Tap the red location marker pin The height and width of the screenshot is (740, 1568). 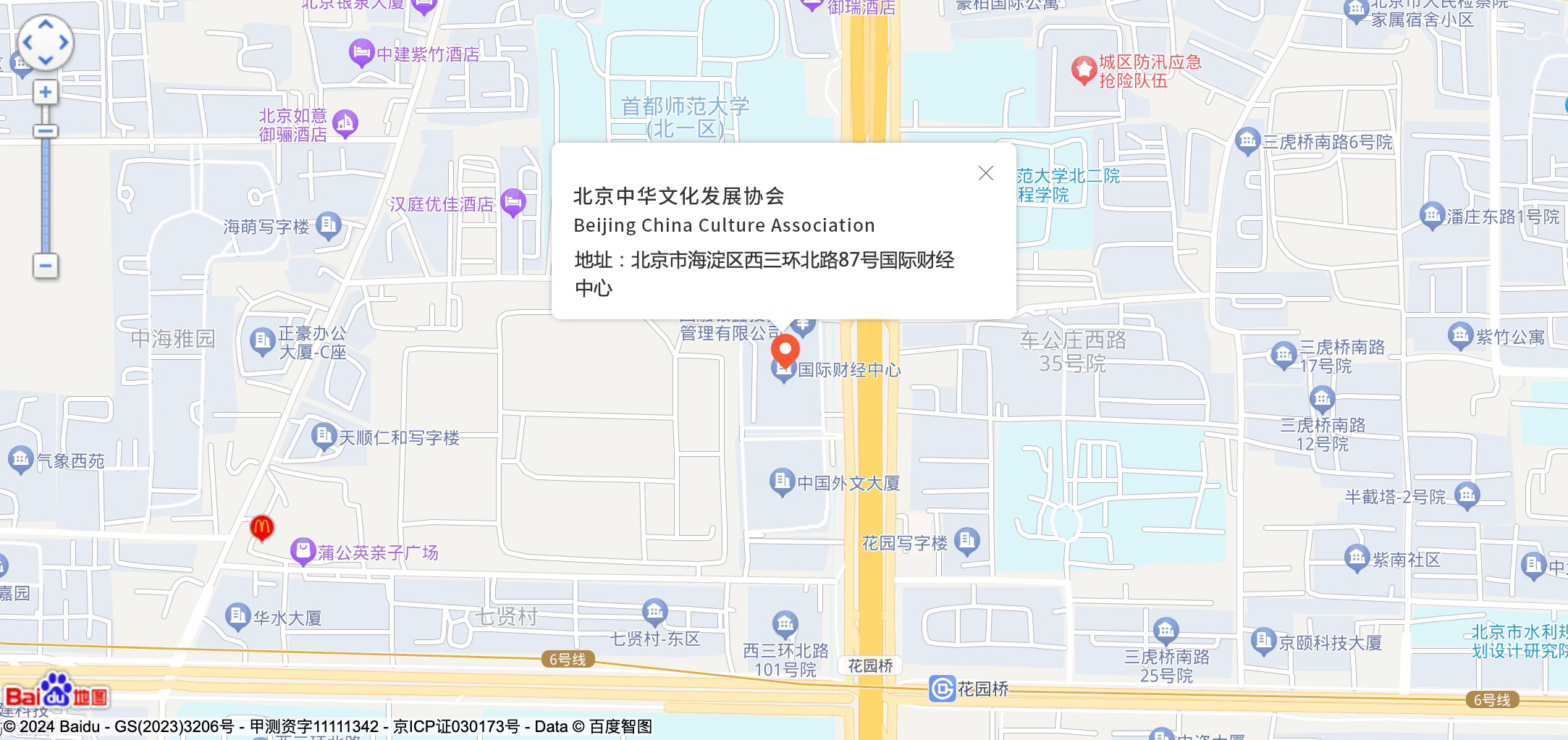click(785, 350)
